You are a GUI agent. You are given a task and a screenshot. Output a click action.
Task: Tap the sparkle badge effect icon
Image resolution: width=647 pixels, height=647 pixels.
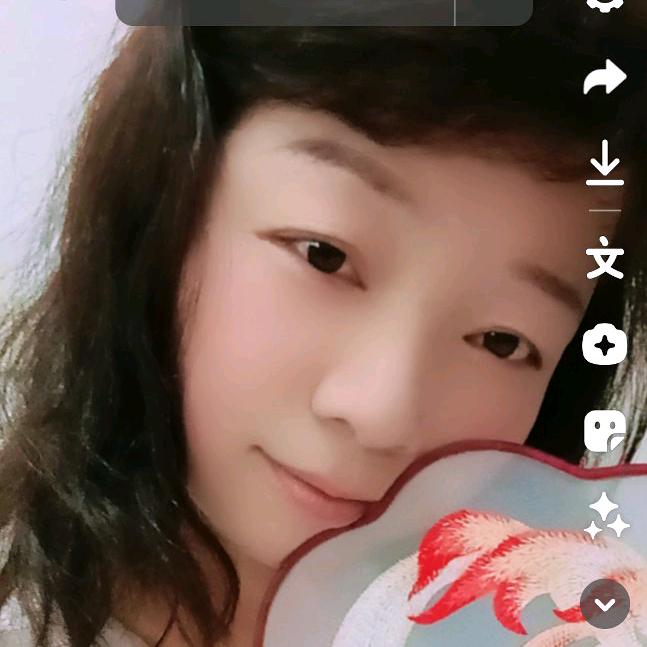(604, 345)
